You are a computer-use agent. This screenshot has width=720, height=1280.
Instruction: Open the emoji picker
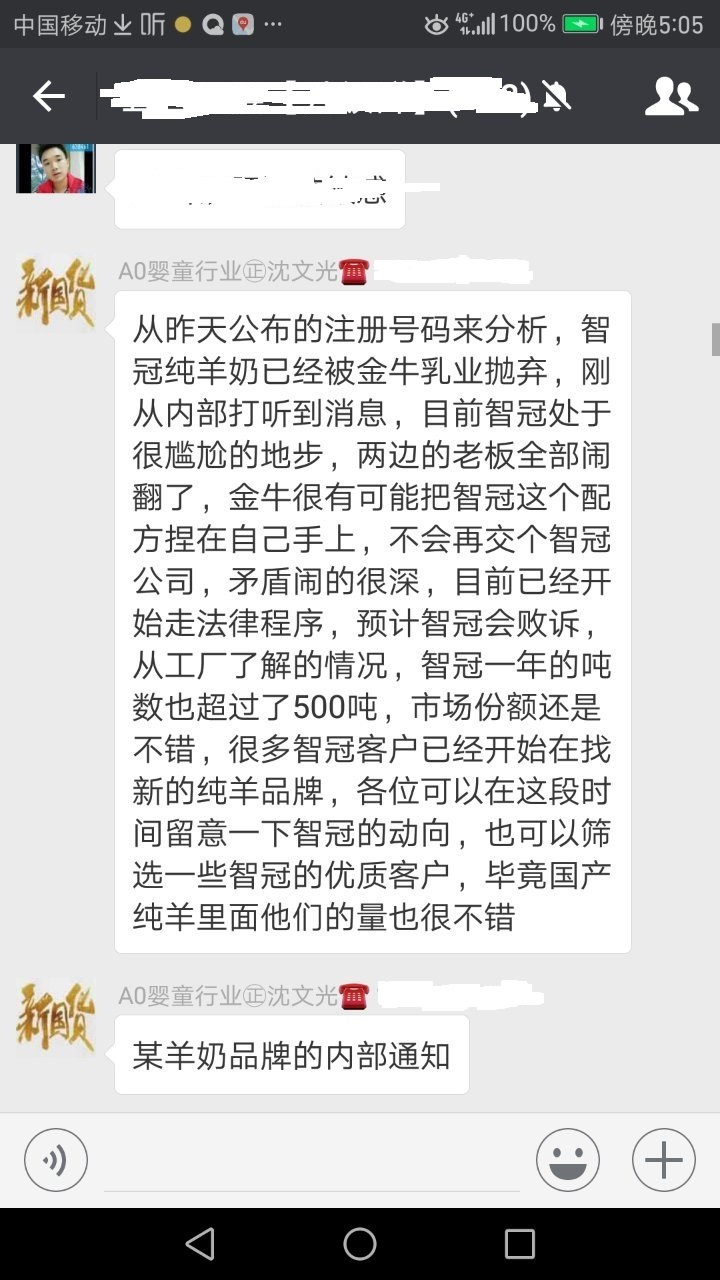(567, 1159)
